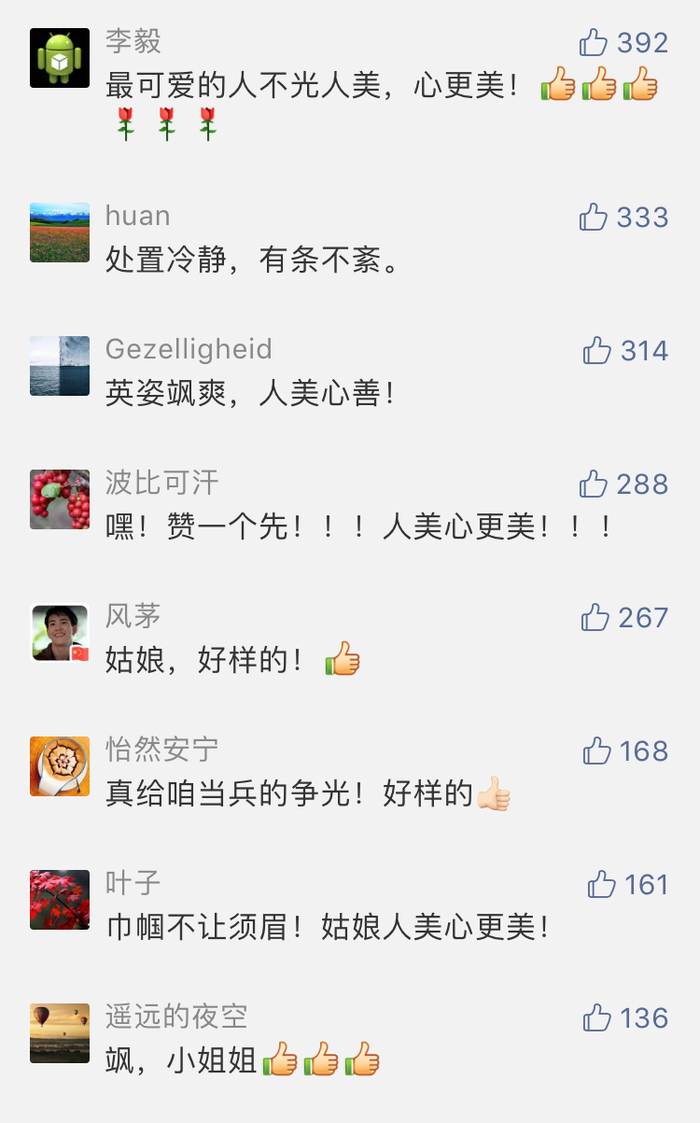Like huan's comment
This screenshot has height=1123, width=700.
point(593,217)
